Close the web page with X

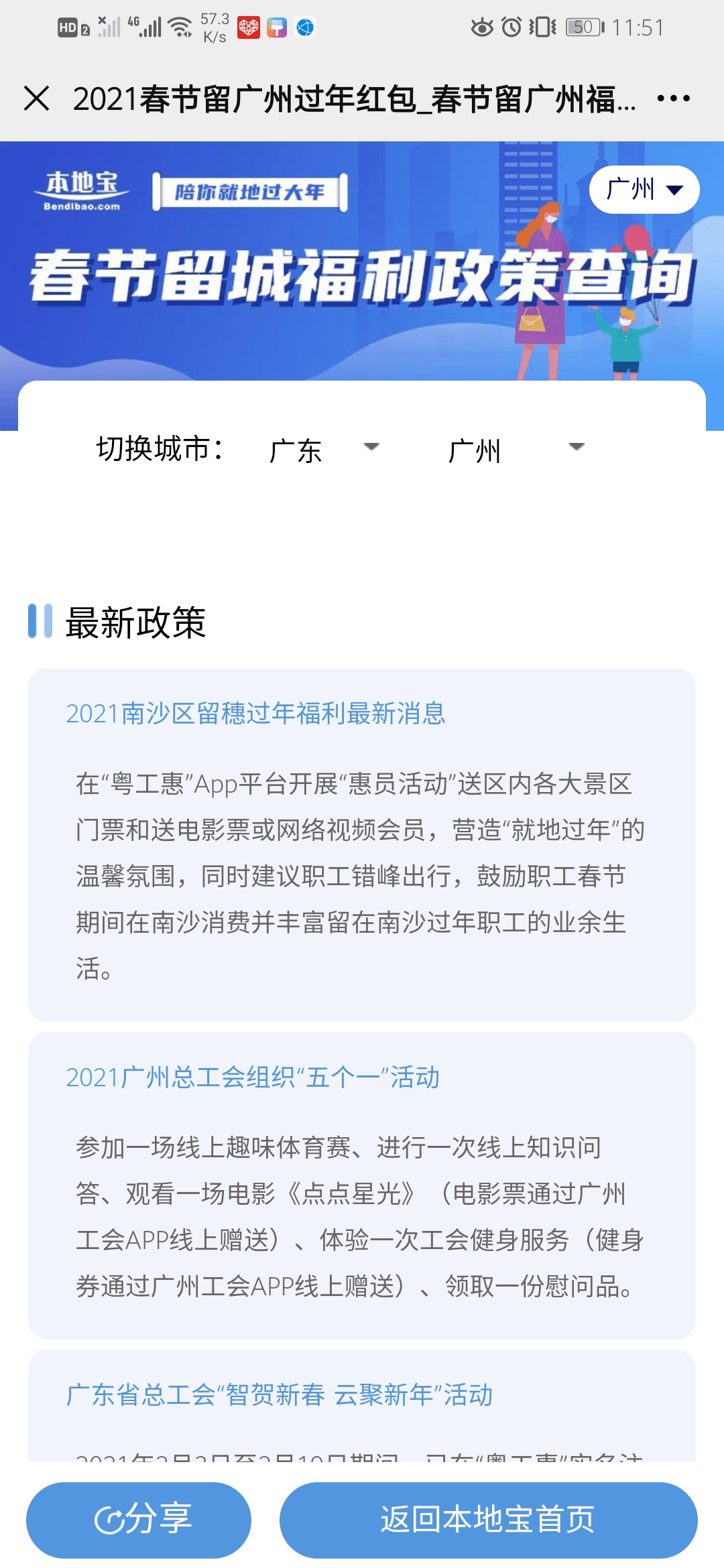click(x=37, y=99)
